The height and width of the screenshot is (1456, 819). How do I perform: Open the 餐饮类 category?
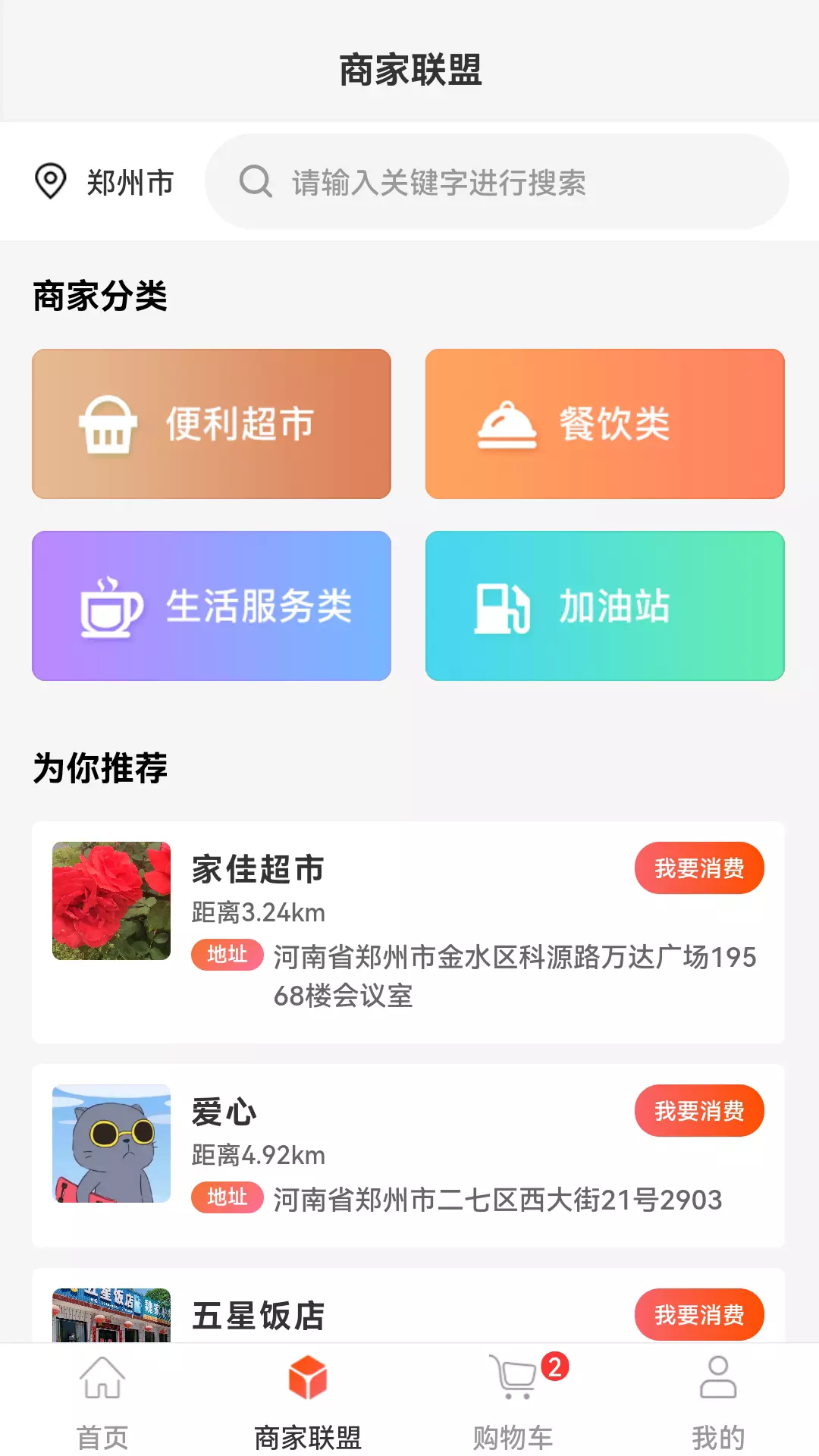coord(605,424)
